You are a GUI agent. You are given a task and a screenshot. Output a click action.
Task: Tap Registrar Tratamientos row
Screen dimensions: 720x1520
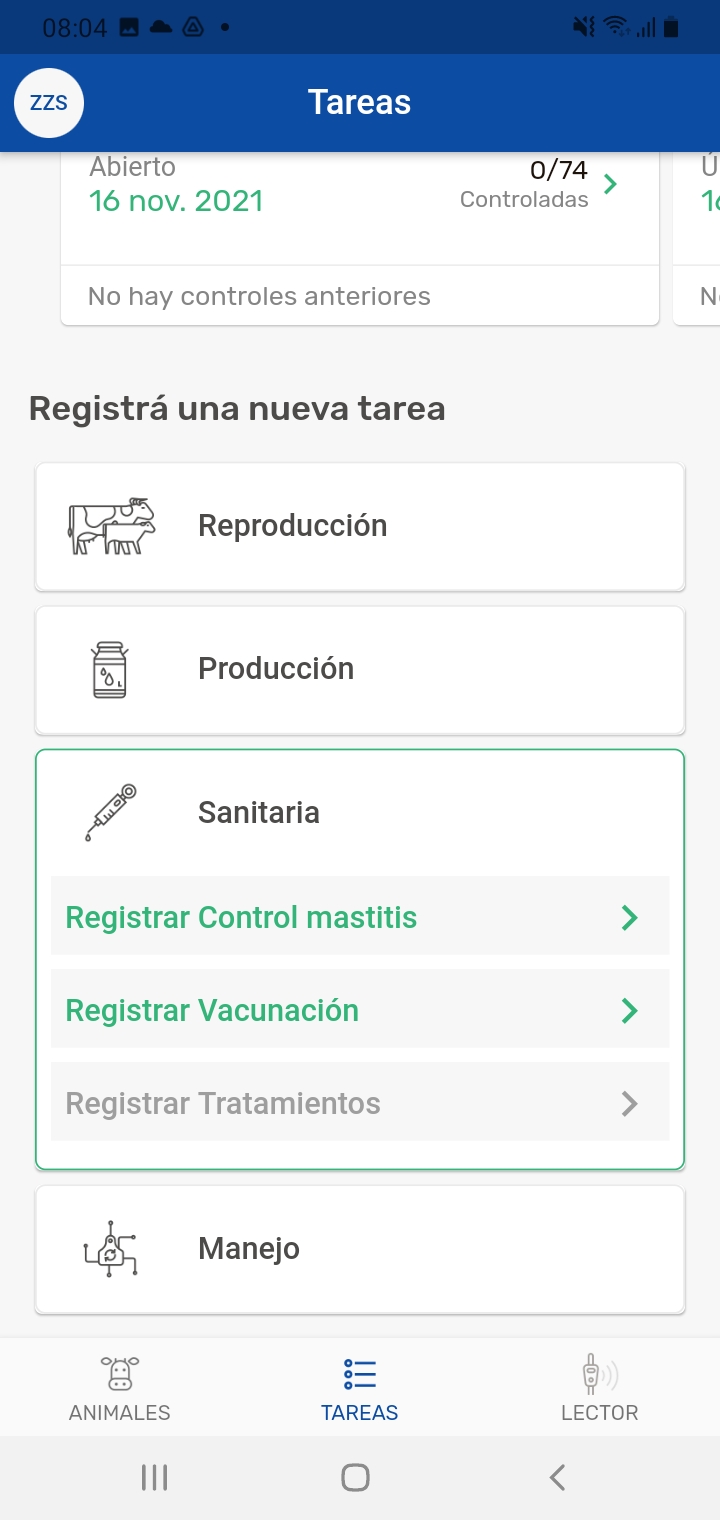click(x=360, y=1103)
